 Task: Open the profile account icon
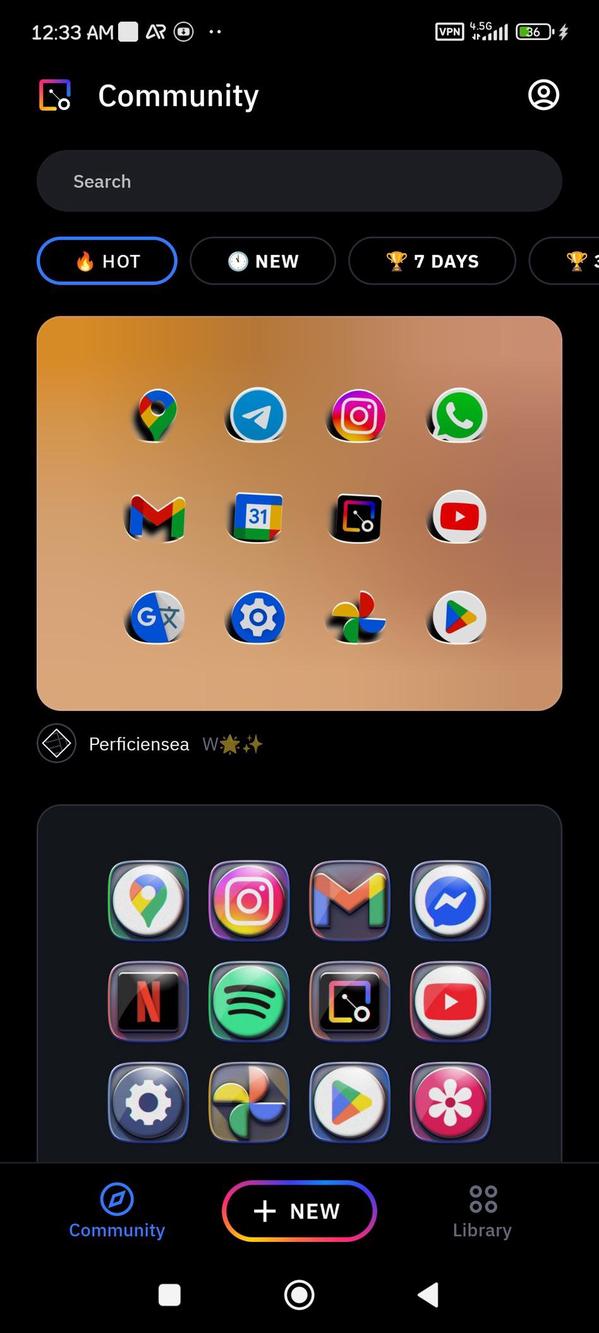tap(543, 95)
